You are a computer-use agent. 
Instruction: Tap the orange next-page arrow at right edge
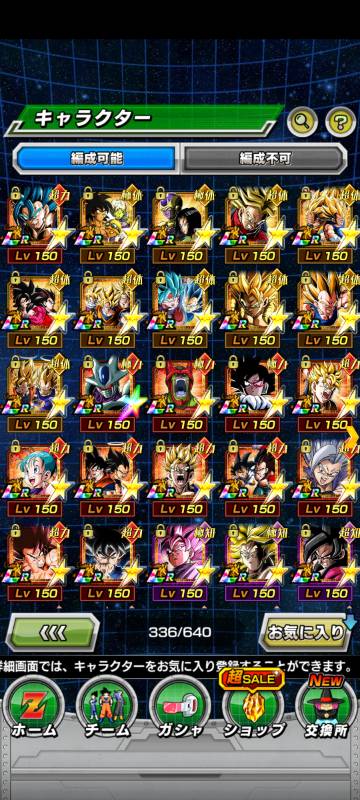(x=352, y=434)
